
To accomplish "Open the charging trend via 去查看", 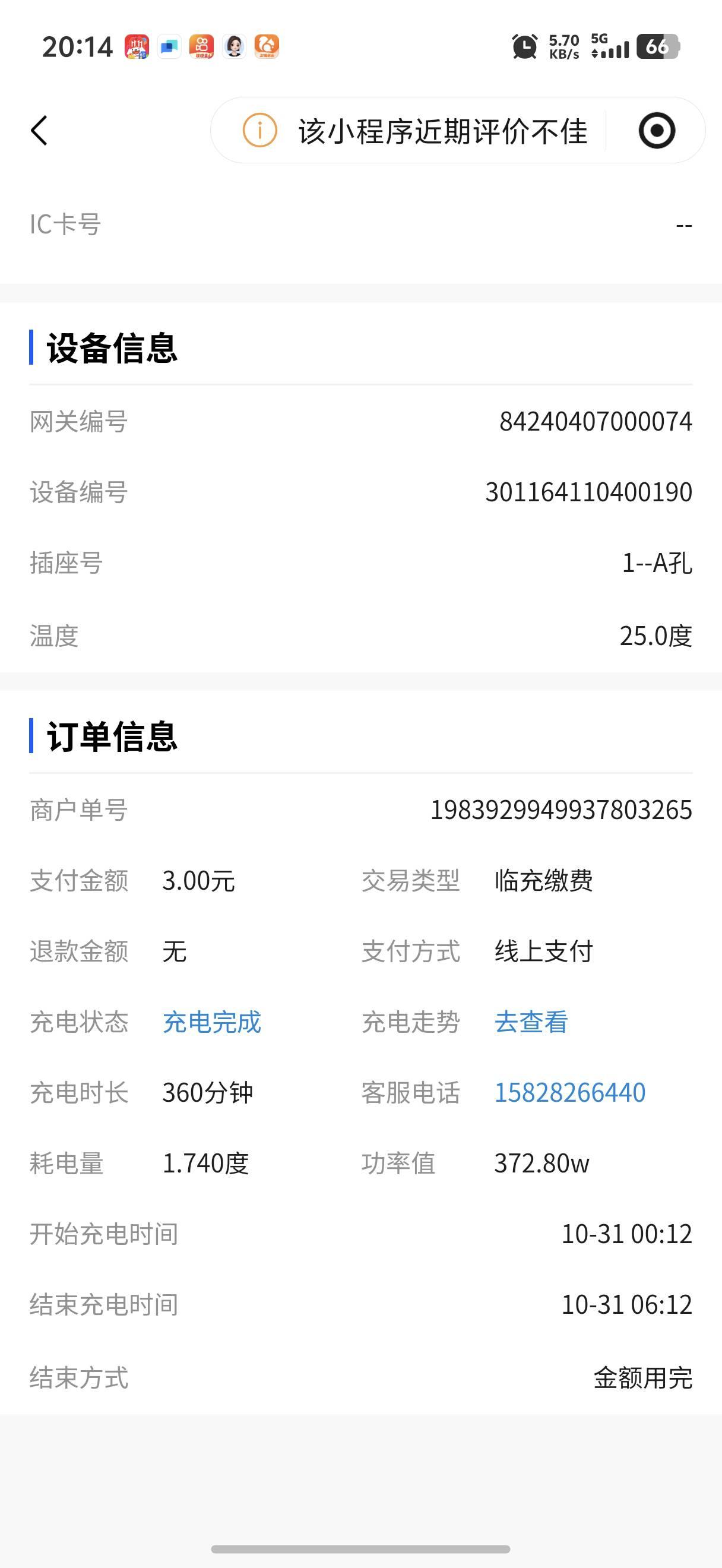I will [531, 1022].
